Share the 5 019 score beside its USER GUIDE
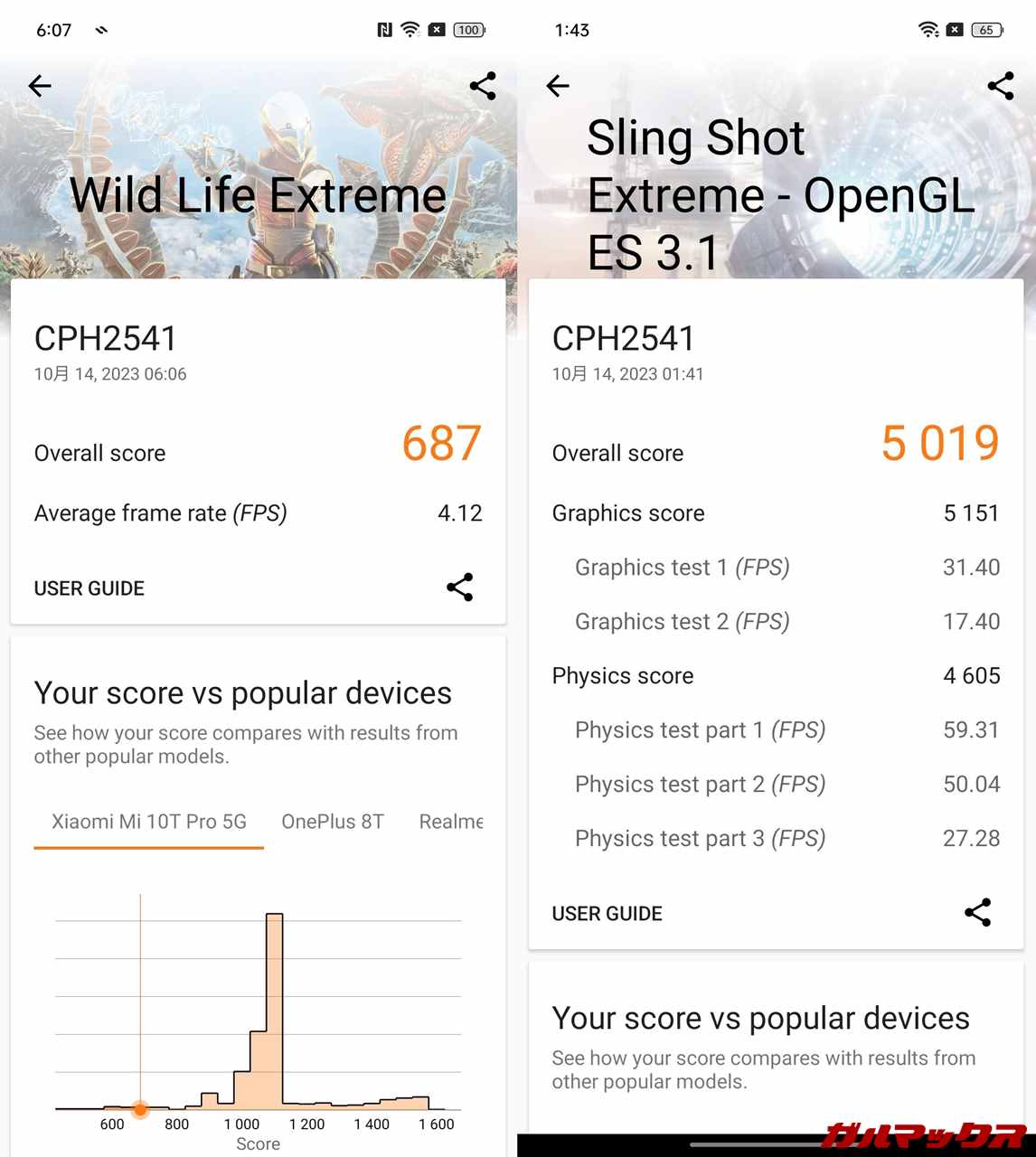 point(977,913)
